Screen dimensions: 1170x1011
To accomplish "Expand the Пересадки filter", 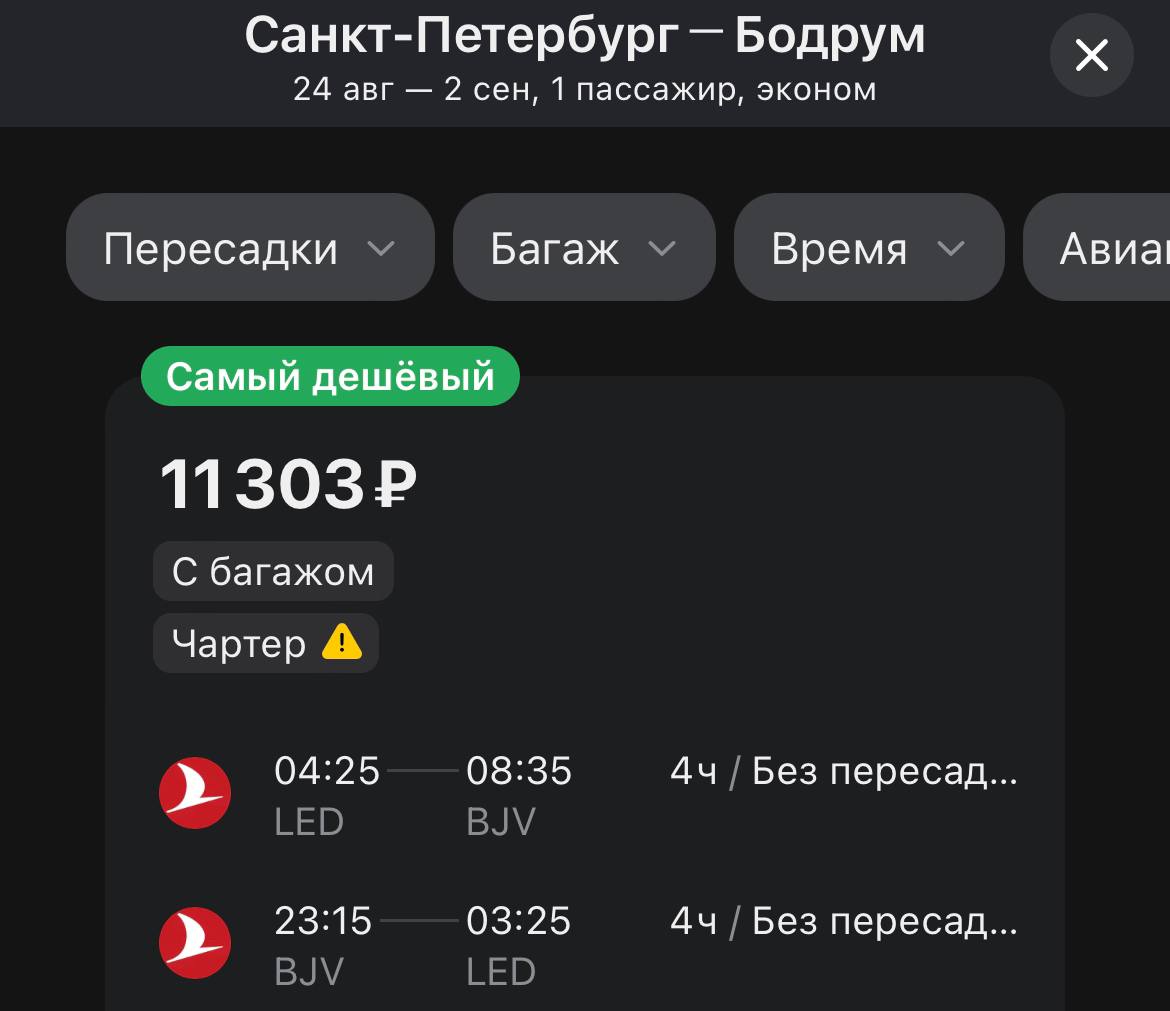I will (250, 248).
